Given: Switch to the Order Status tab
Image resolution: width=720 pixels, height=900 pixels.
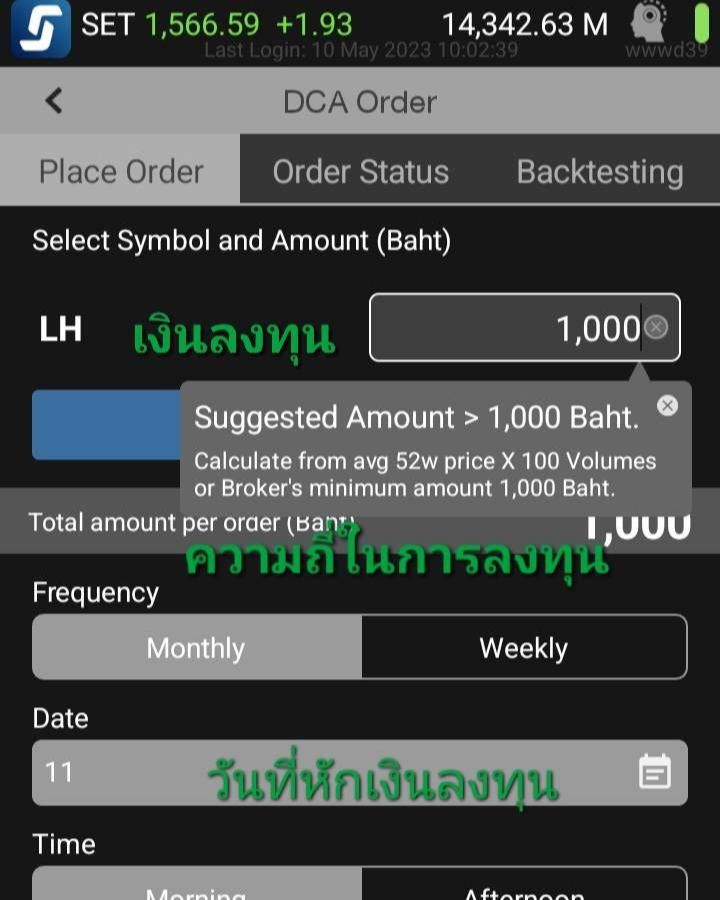Looking at the screenshot, I should coord(361,171).
